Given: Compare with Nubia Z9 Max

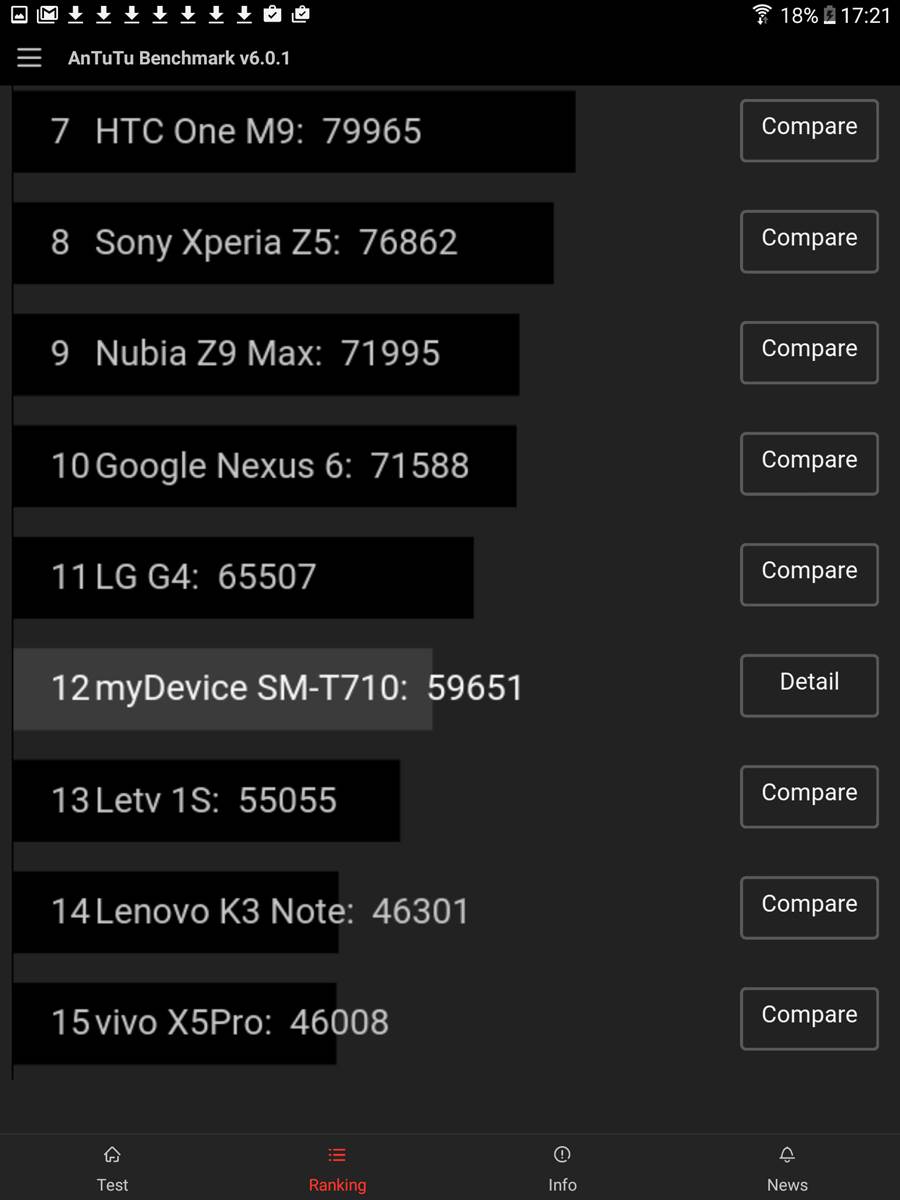Looking at the screenshot, I should tap(808, 351).
